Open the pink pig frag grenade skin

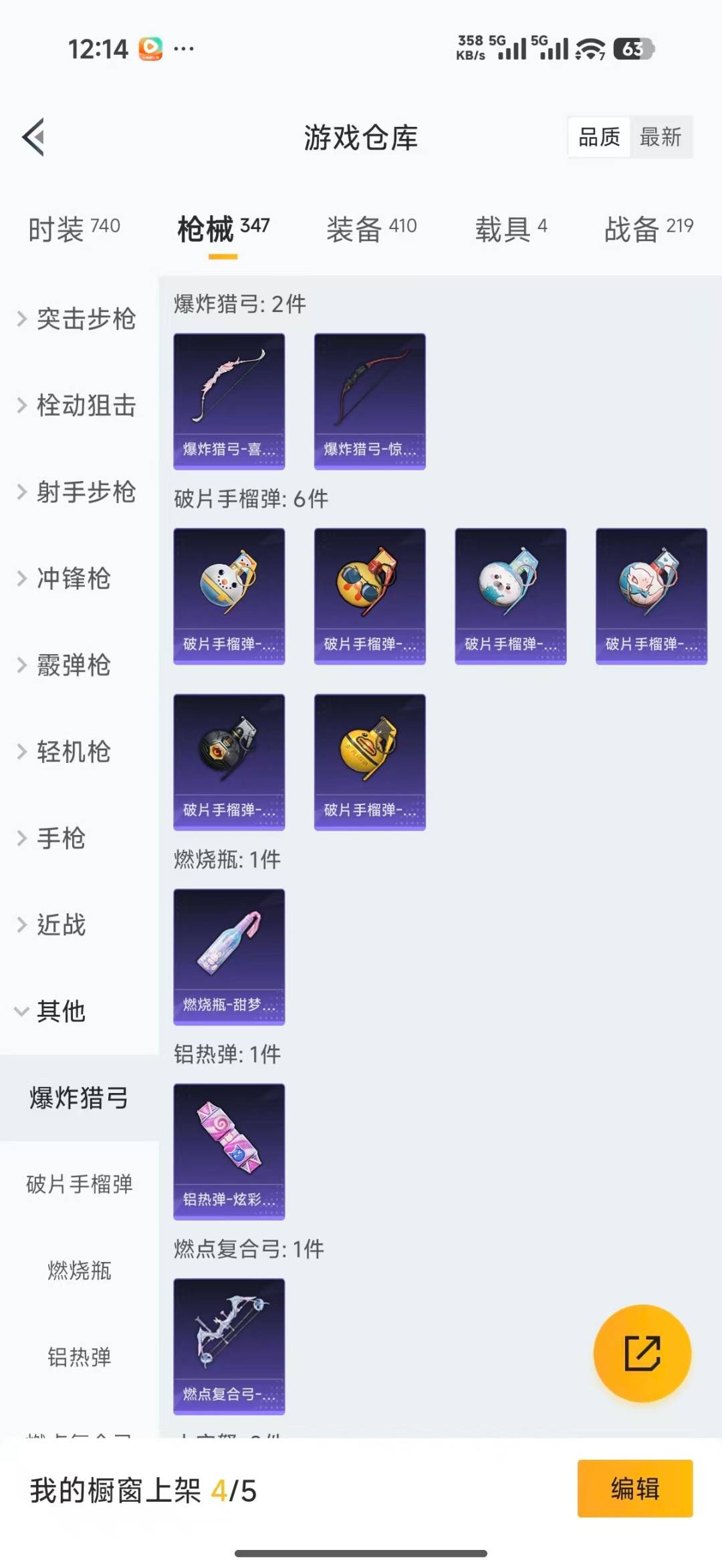coord(650,595)
